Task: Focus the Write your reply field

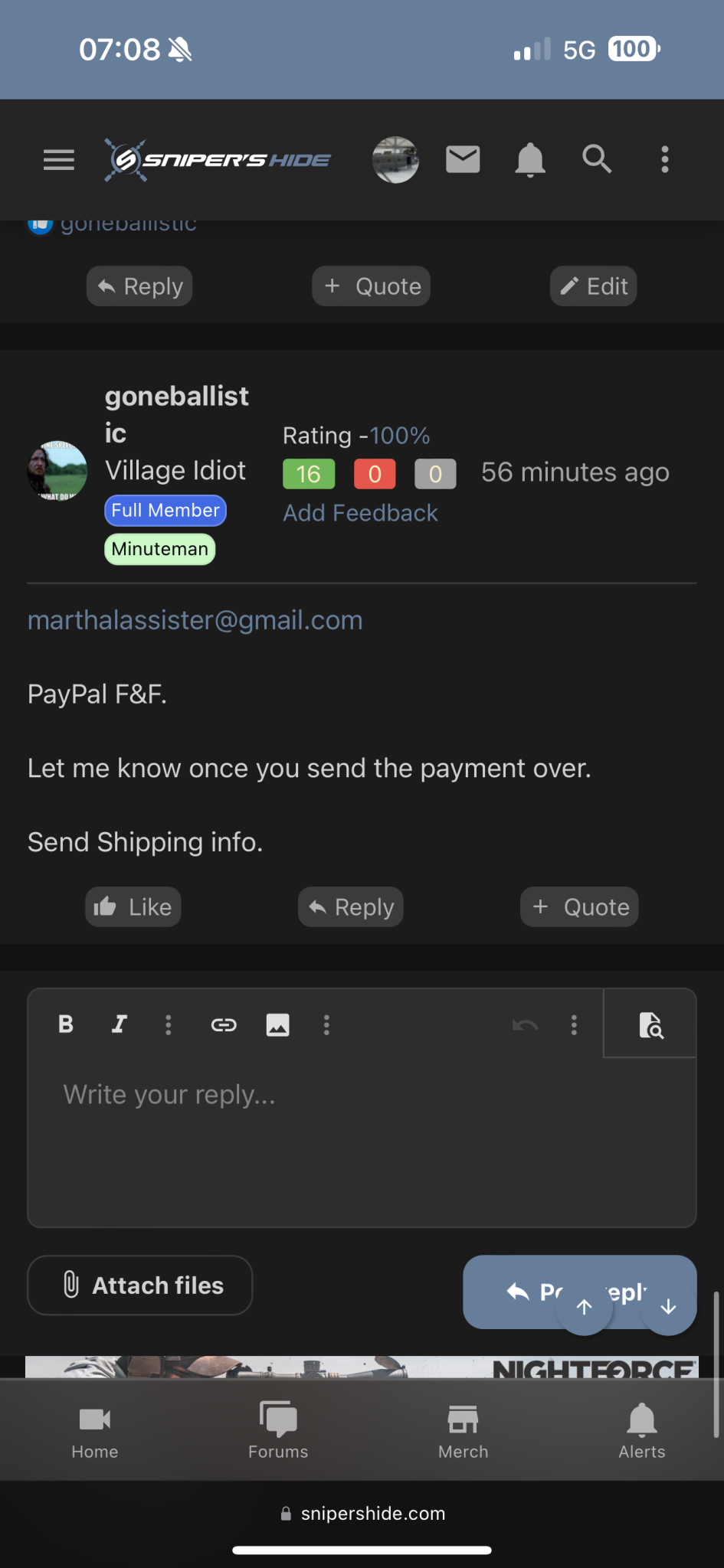Action: [362, 1141]
